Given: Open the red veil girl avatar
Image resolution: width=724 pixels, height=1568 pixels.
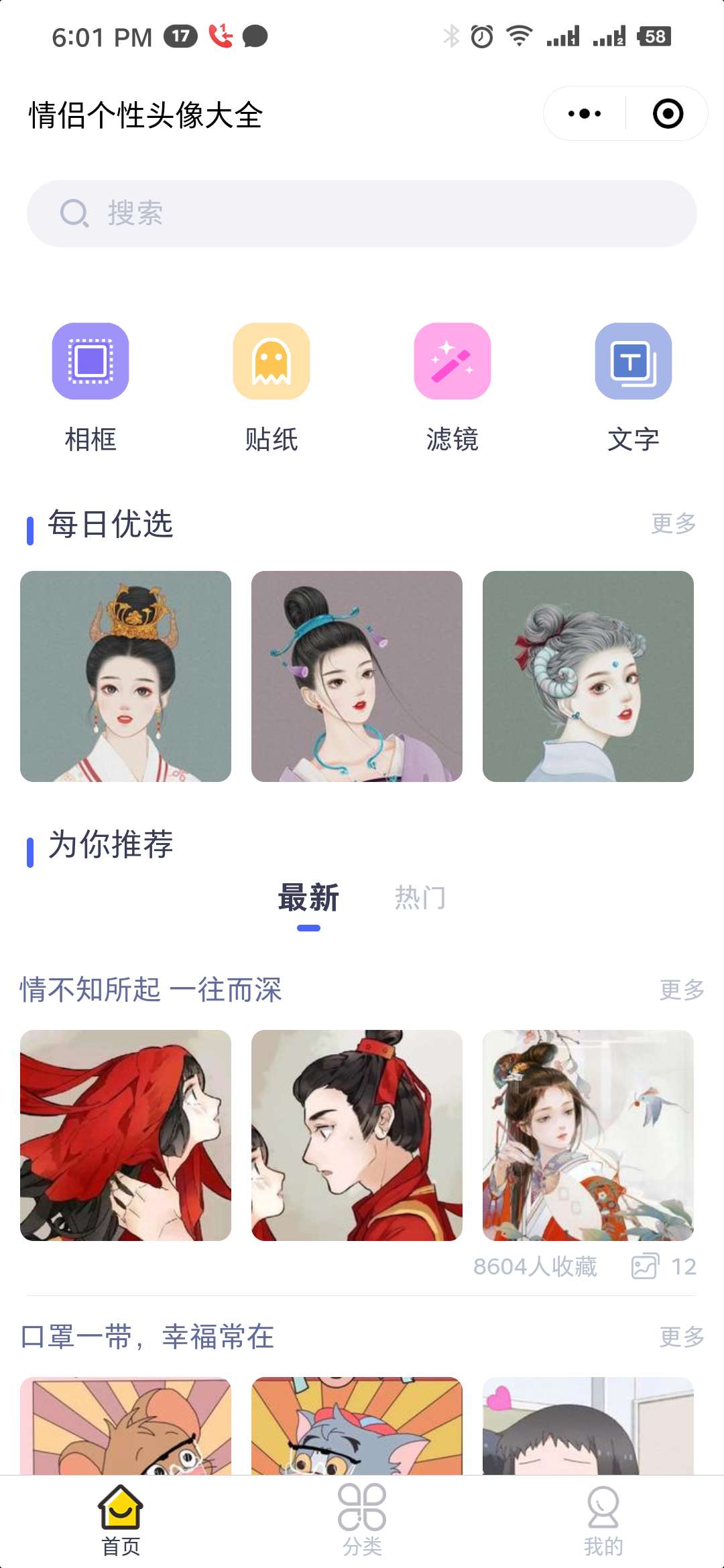Looking at the screenshot, I should [125, 1135].
